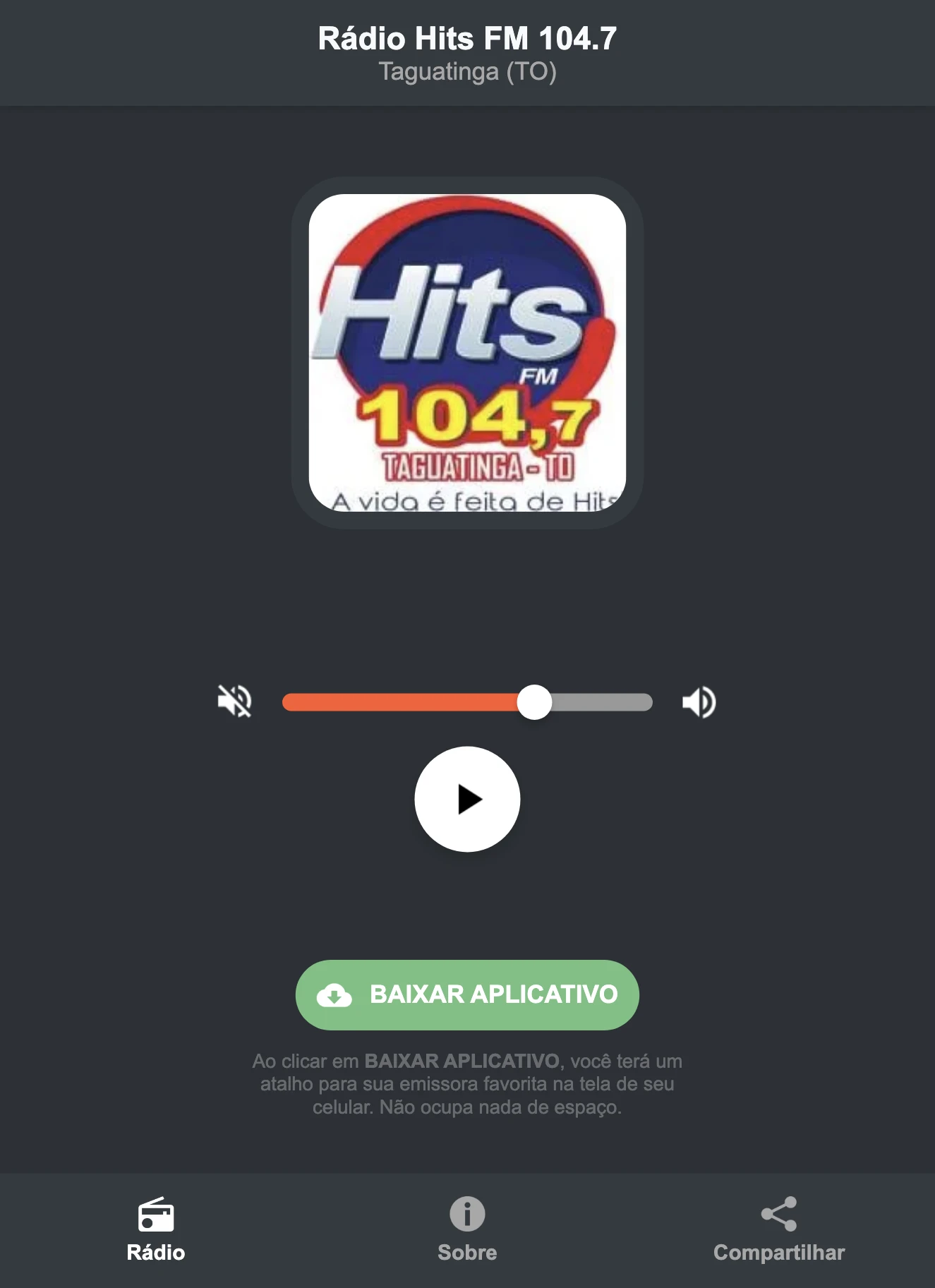Set maximum volume with the loud speaker icon
This screenshot has height=1288, width=935.
click(x=699, y=702)
